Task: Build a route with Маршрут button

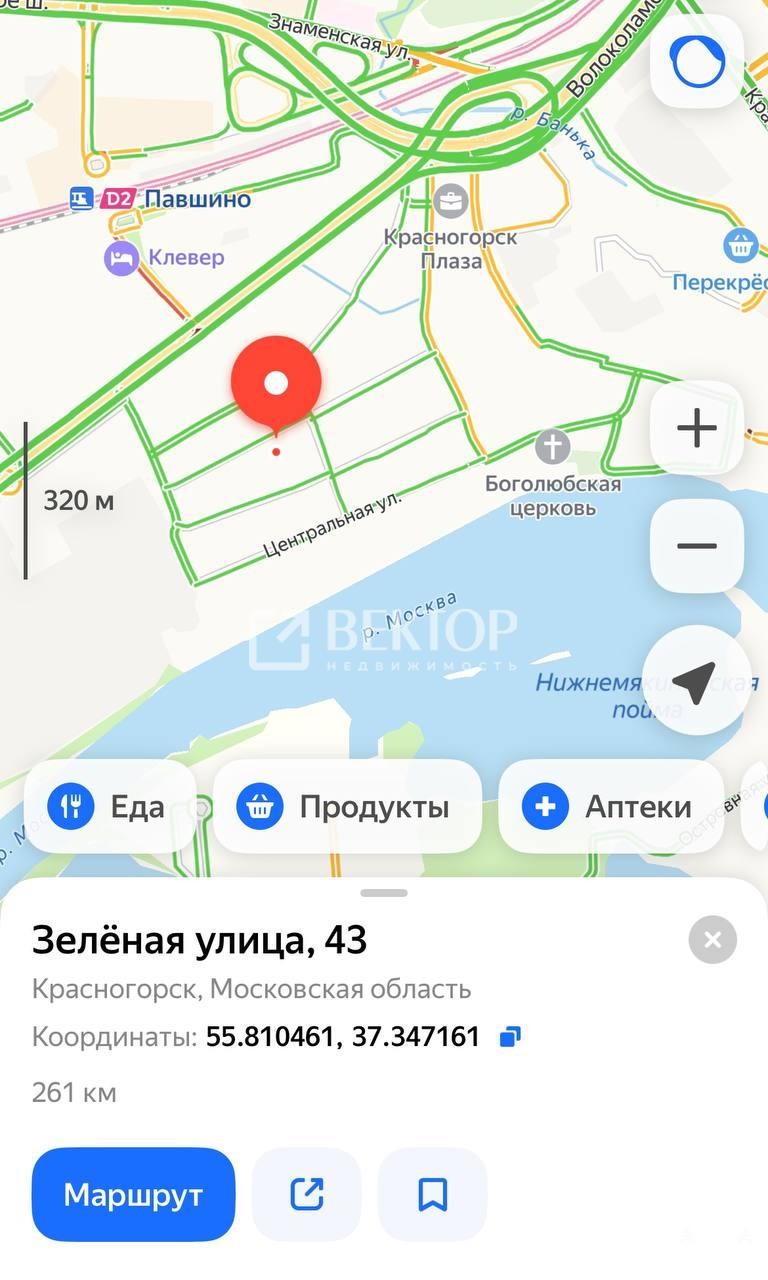Action: pyautogui.click(x=133, y=1194)
